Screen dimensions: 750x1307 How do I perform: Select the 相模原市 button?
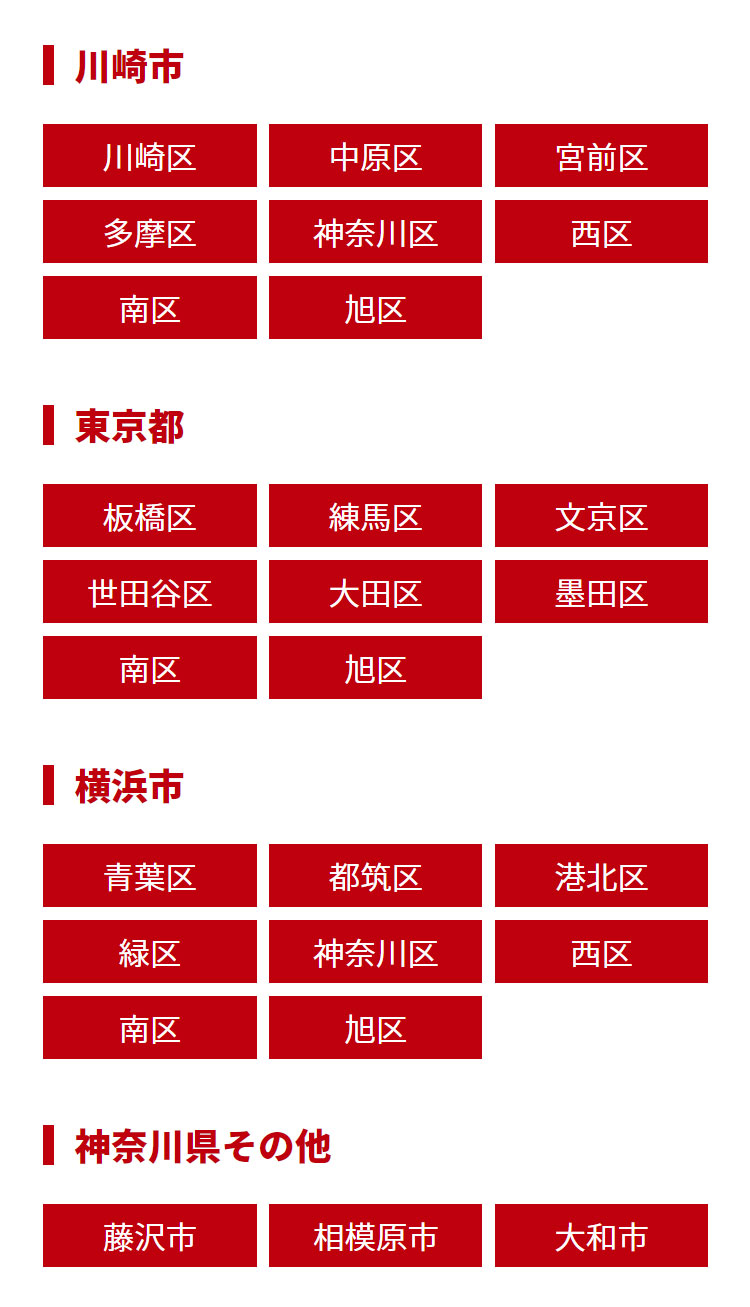pyautogui.click(x=375, y=1236)
